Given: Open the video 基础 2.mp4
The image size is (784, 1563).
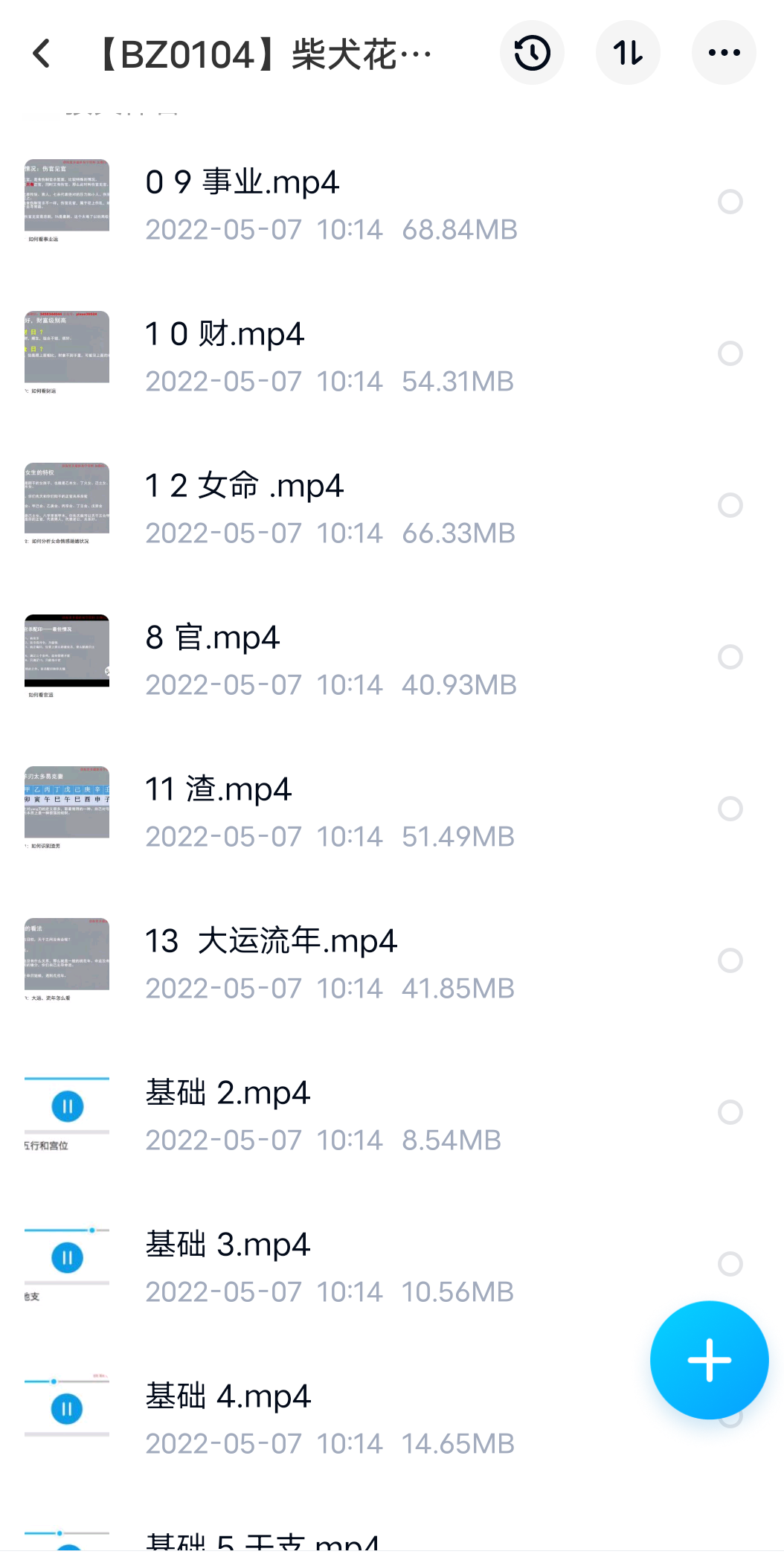Looking at the screenshot, I should pos(228,1094).
